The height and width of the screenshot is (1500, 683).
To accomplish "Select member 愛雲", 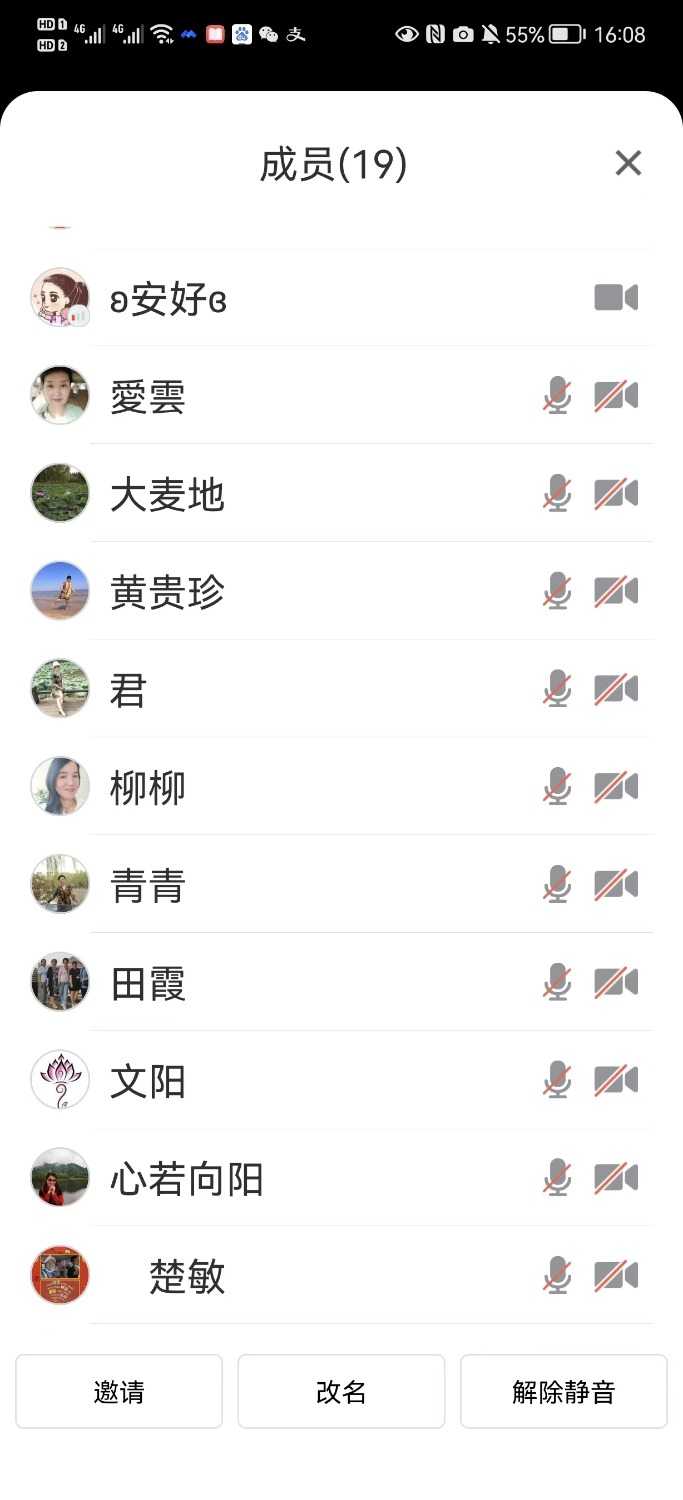I will click(x=148, y=397).
